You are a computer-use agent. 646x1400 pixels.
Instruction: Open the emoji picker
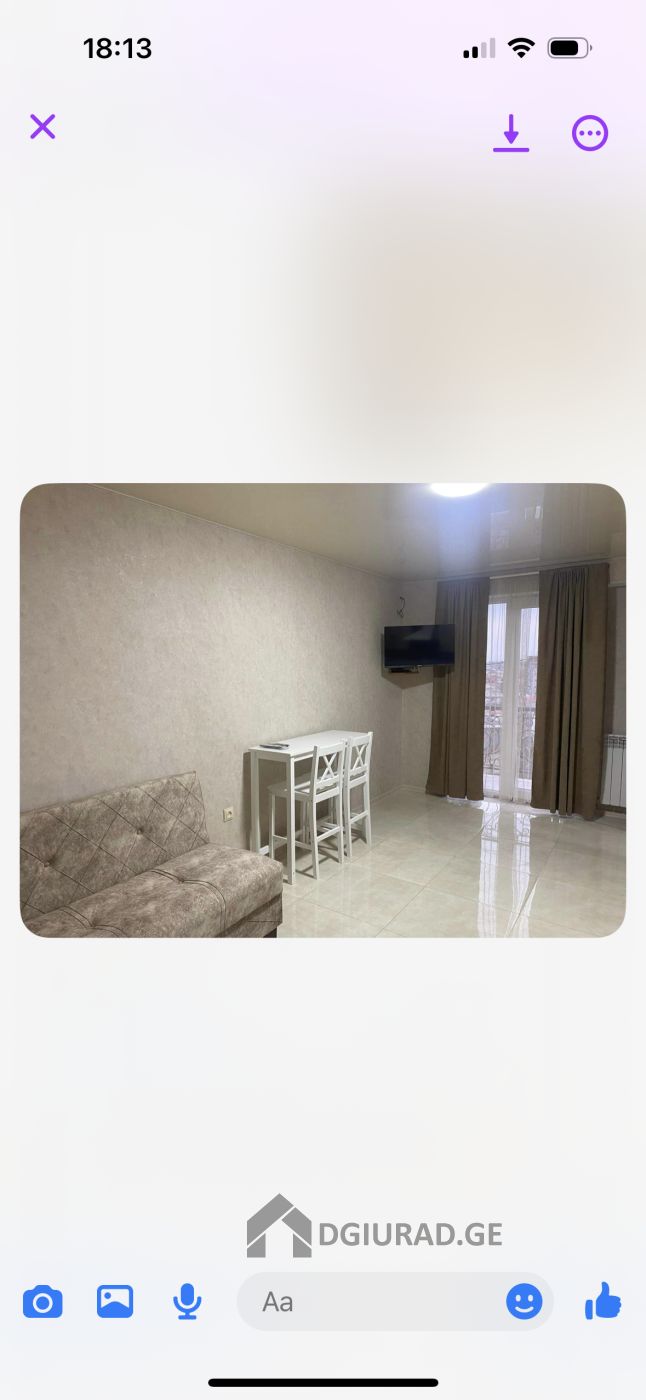tap(524, 1302)
